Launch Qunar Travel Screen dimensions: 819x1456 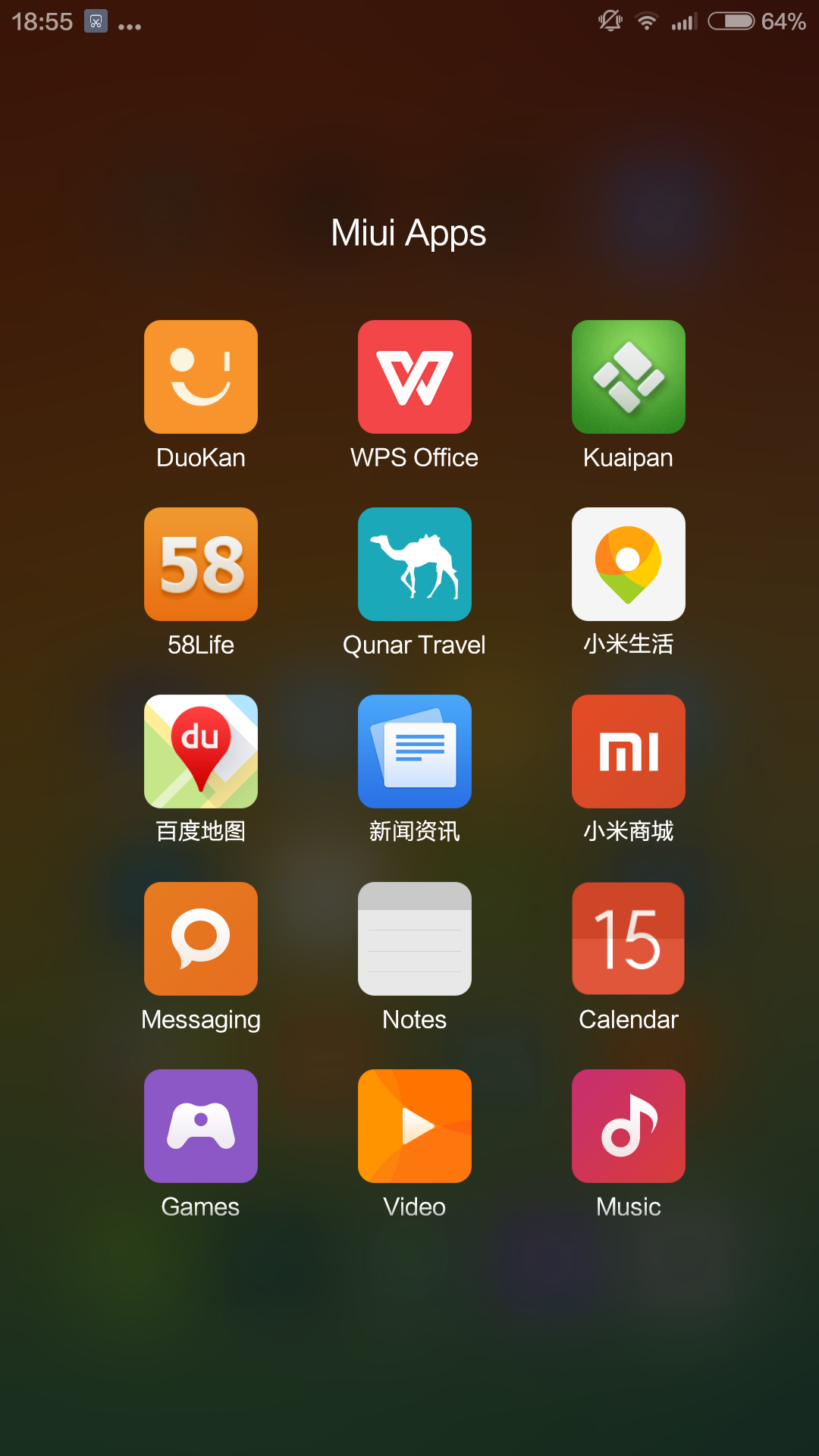(415, 564)
